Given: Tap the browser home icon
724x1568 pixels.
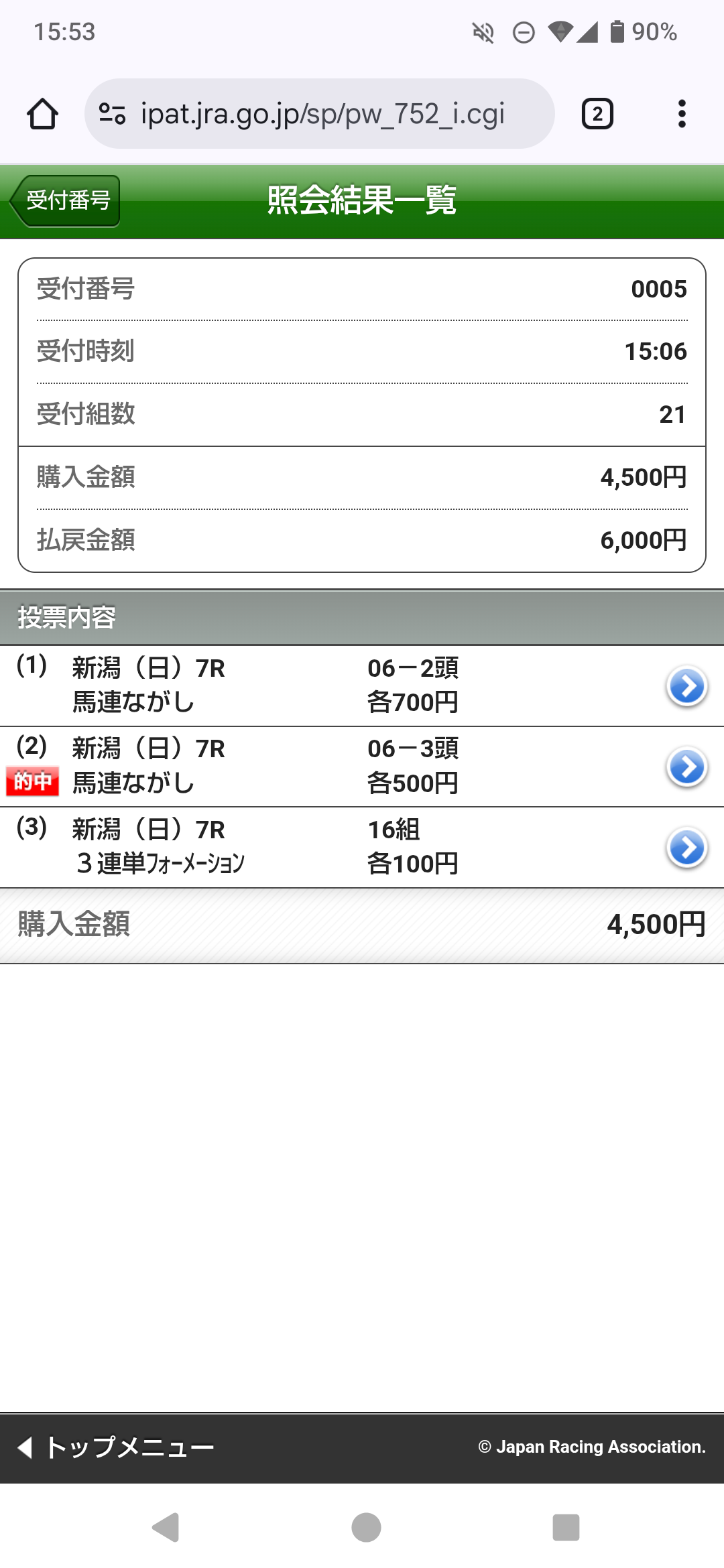Looking at the screenshot, I should click(42, 114).
